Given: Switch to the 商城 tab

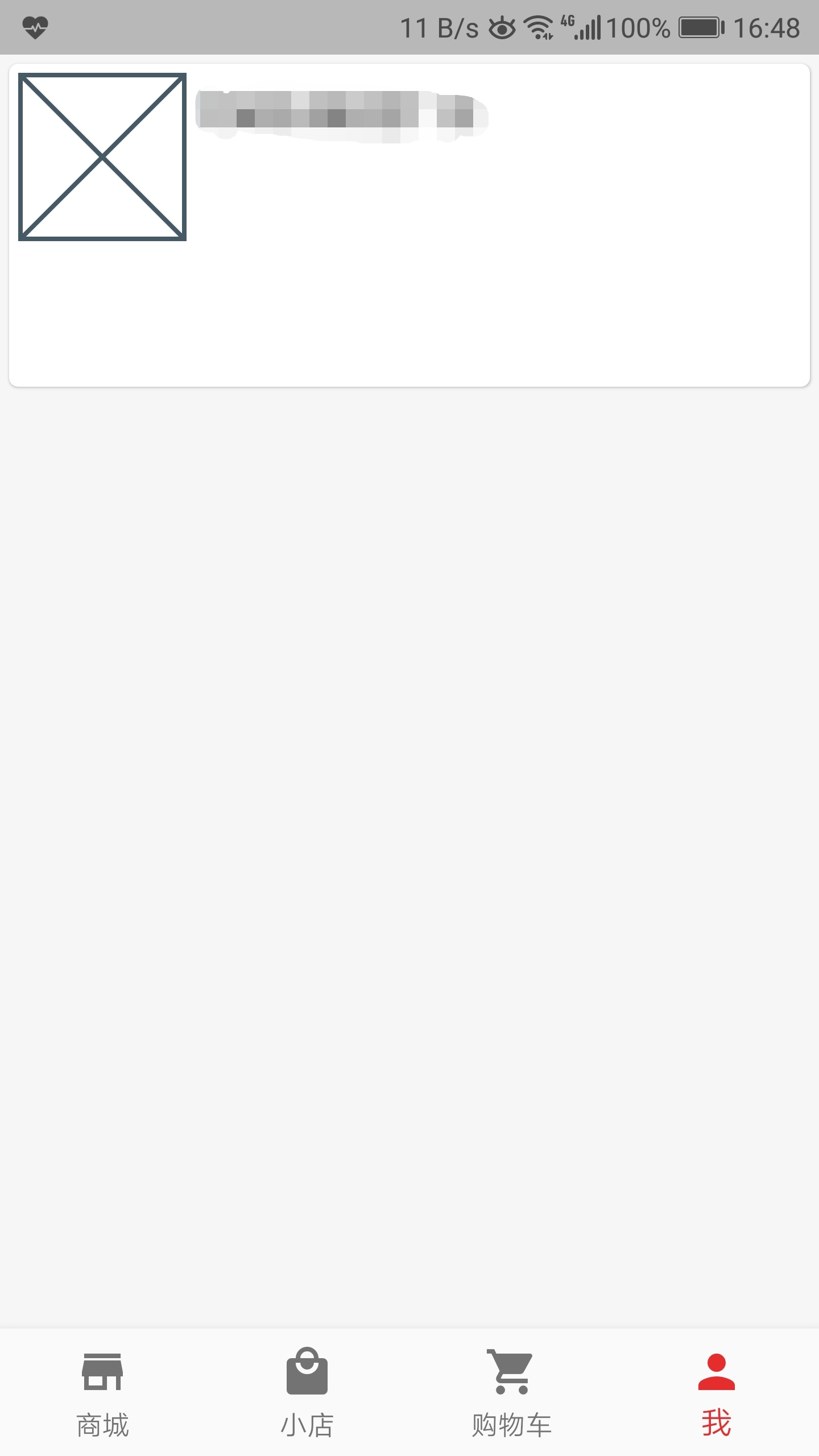Looking at the screenshot, I should point(102,1392).
